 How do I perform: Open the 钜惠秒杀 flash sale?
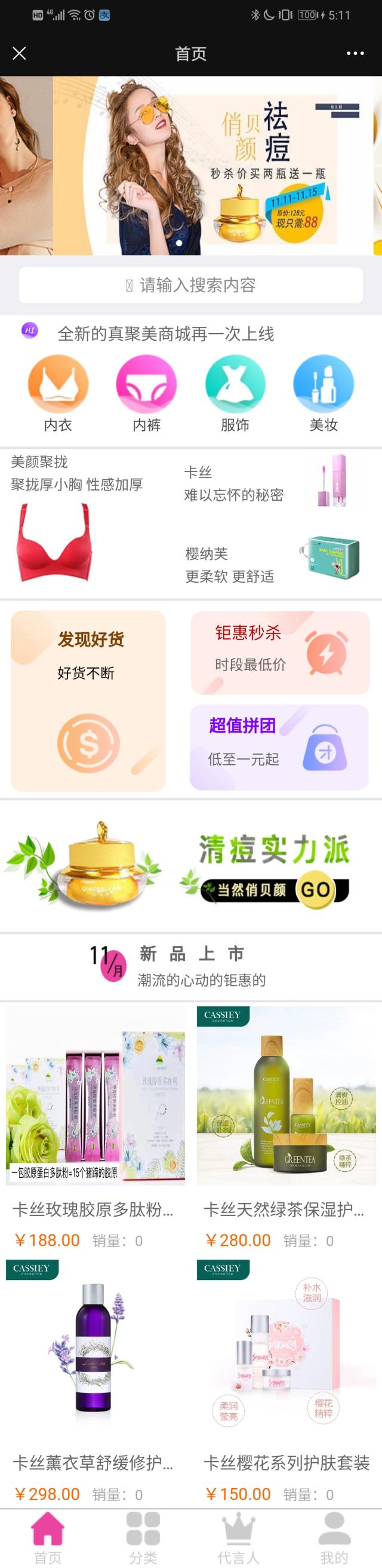point(280,653)
